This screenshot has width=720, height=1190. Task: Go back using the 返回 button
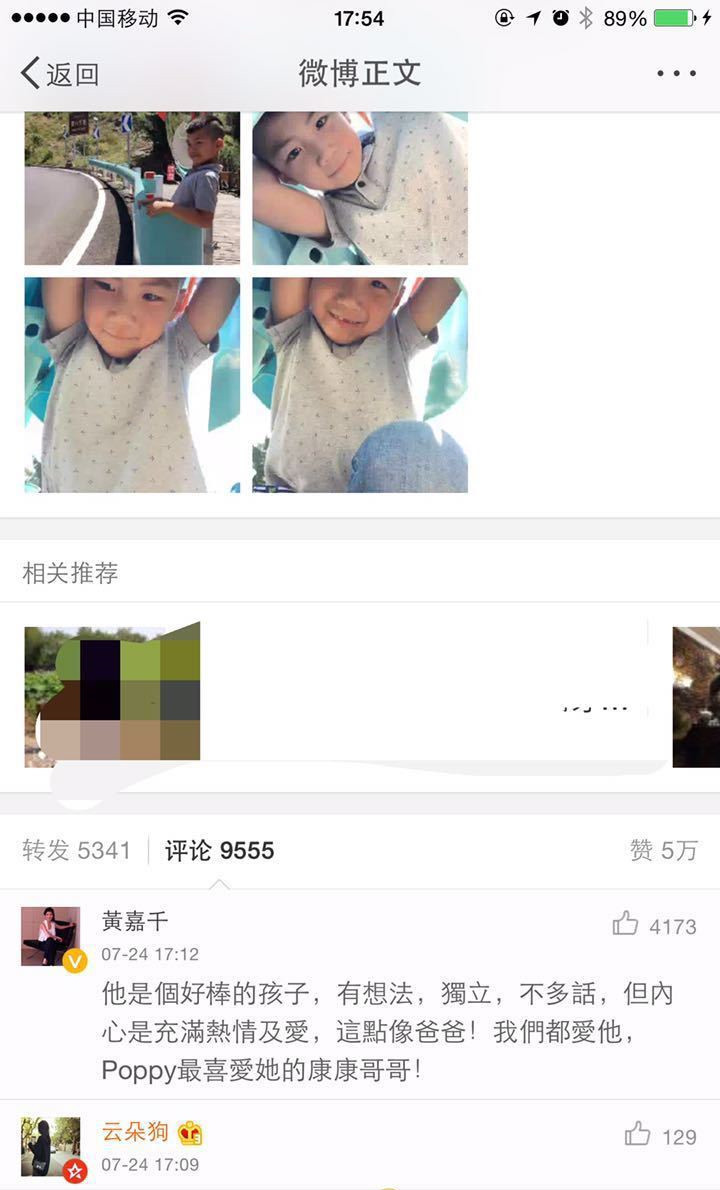tap(60, 74)
